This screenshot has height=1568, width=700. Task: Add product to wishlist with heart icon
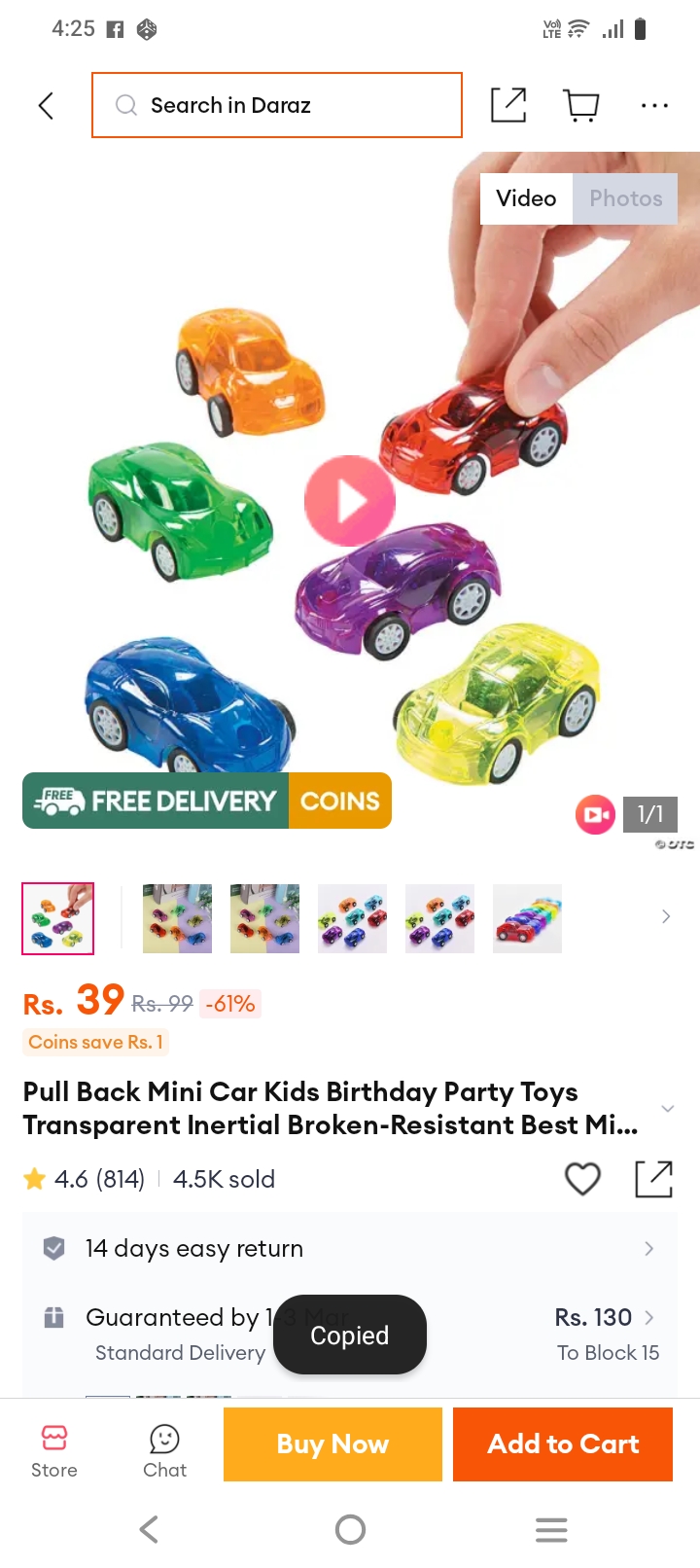582,1179
